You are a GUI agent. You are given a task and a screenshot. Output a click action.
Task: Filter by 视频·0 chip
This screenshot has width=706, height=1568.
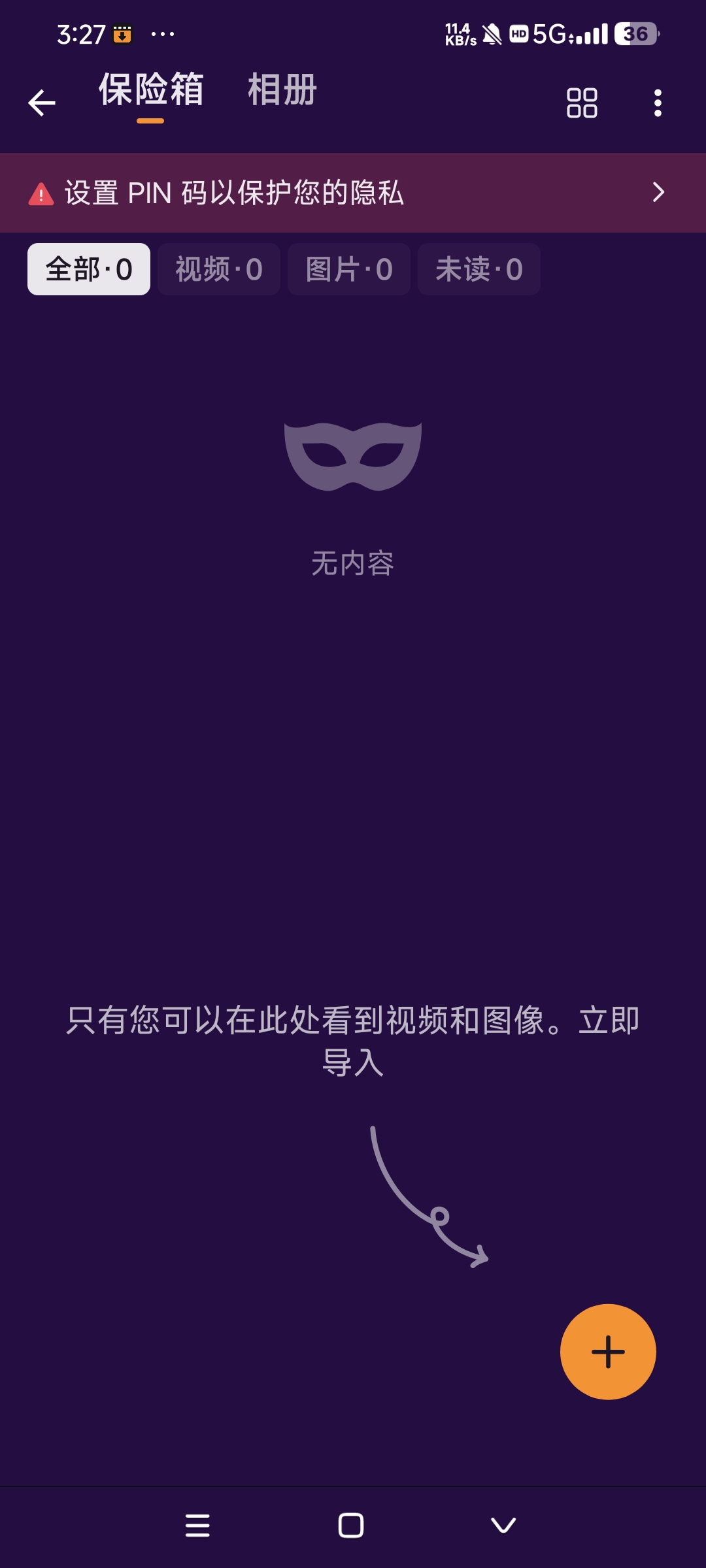[219, 269]
